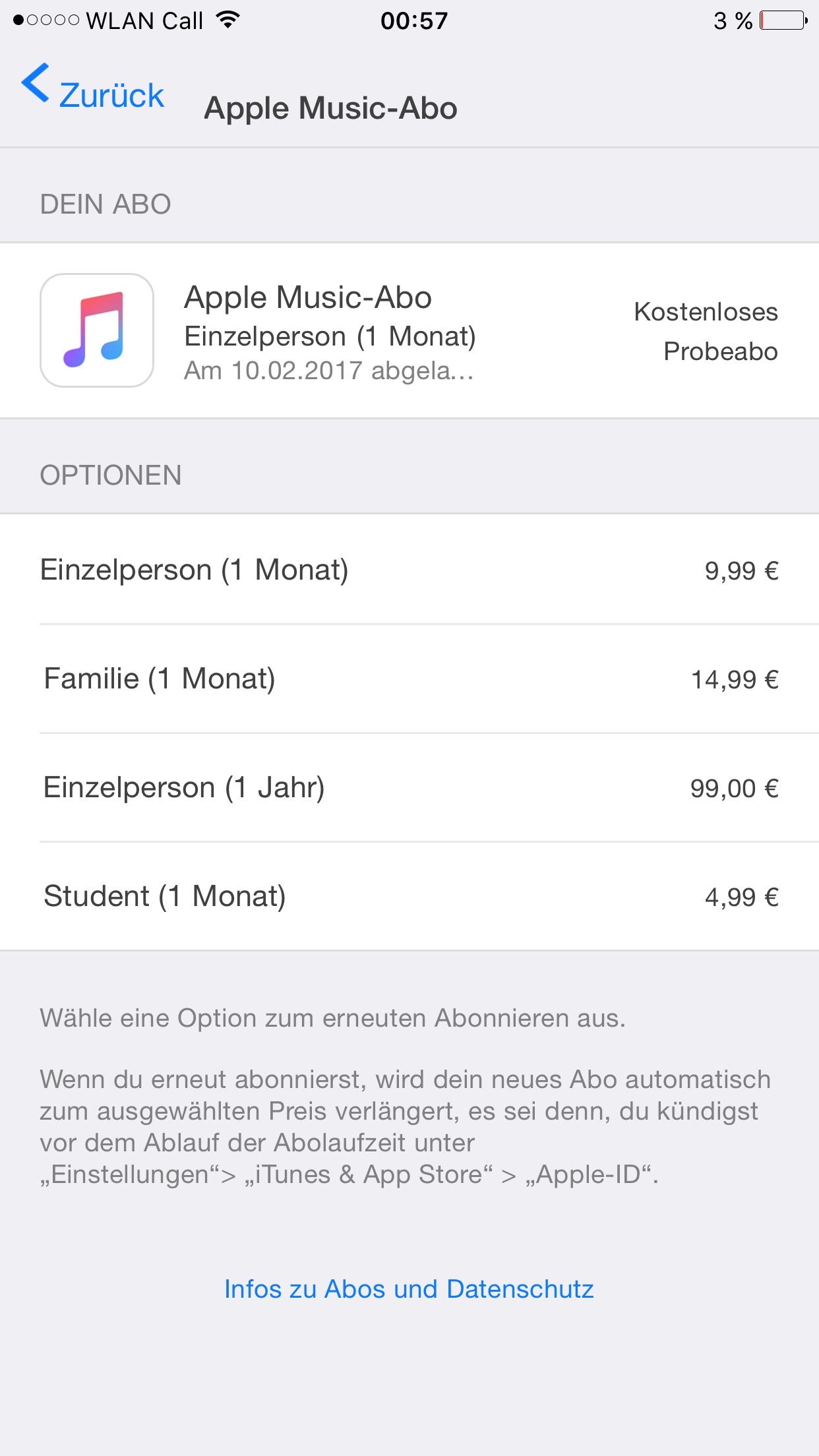Go back with the Zurück button
Screen dimensions: 819x1456
(x=93, y=86)
